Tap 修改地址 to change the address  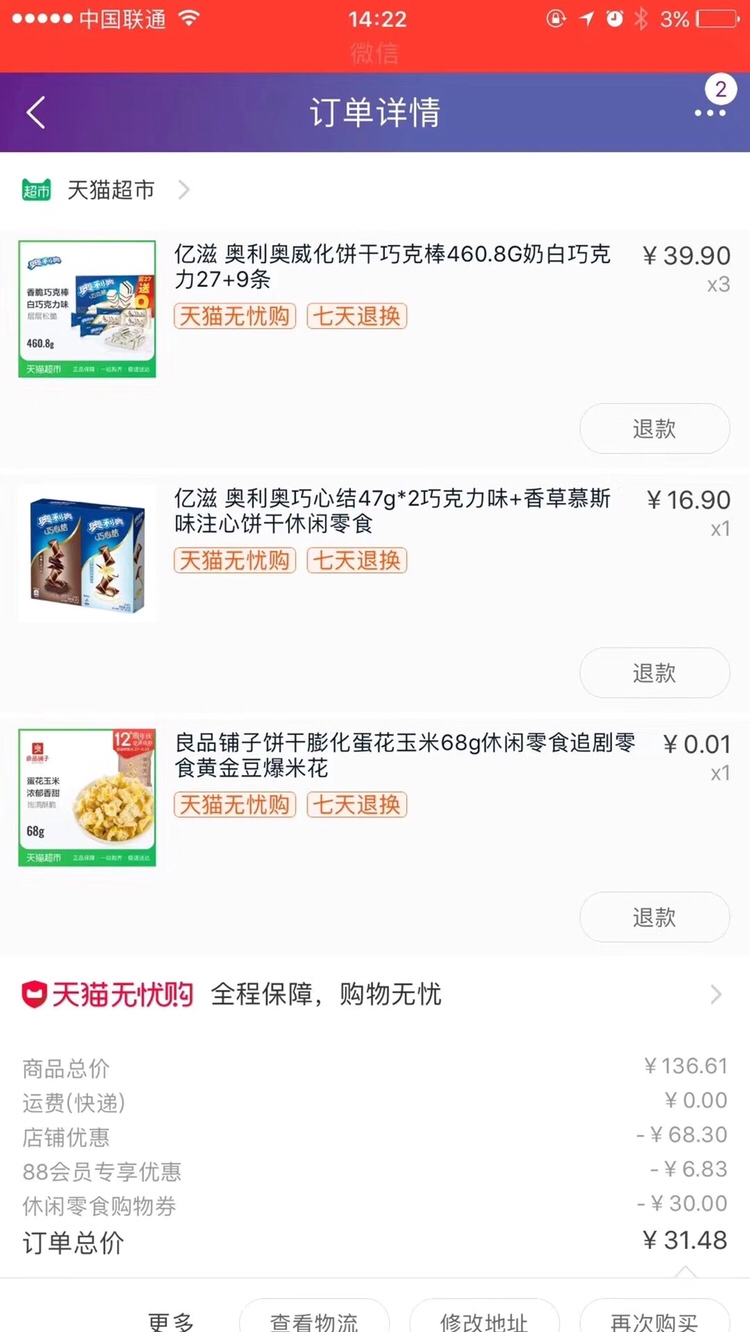[x=484, y=1320]
